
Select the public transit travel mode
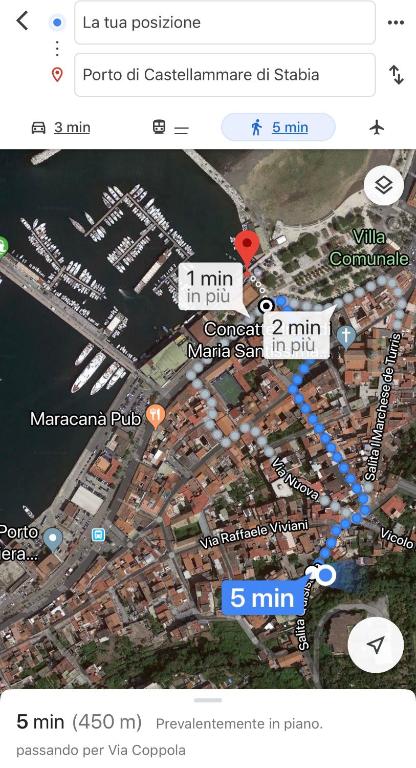[170, 127]
